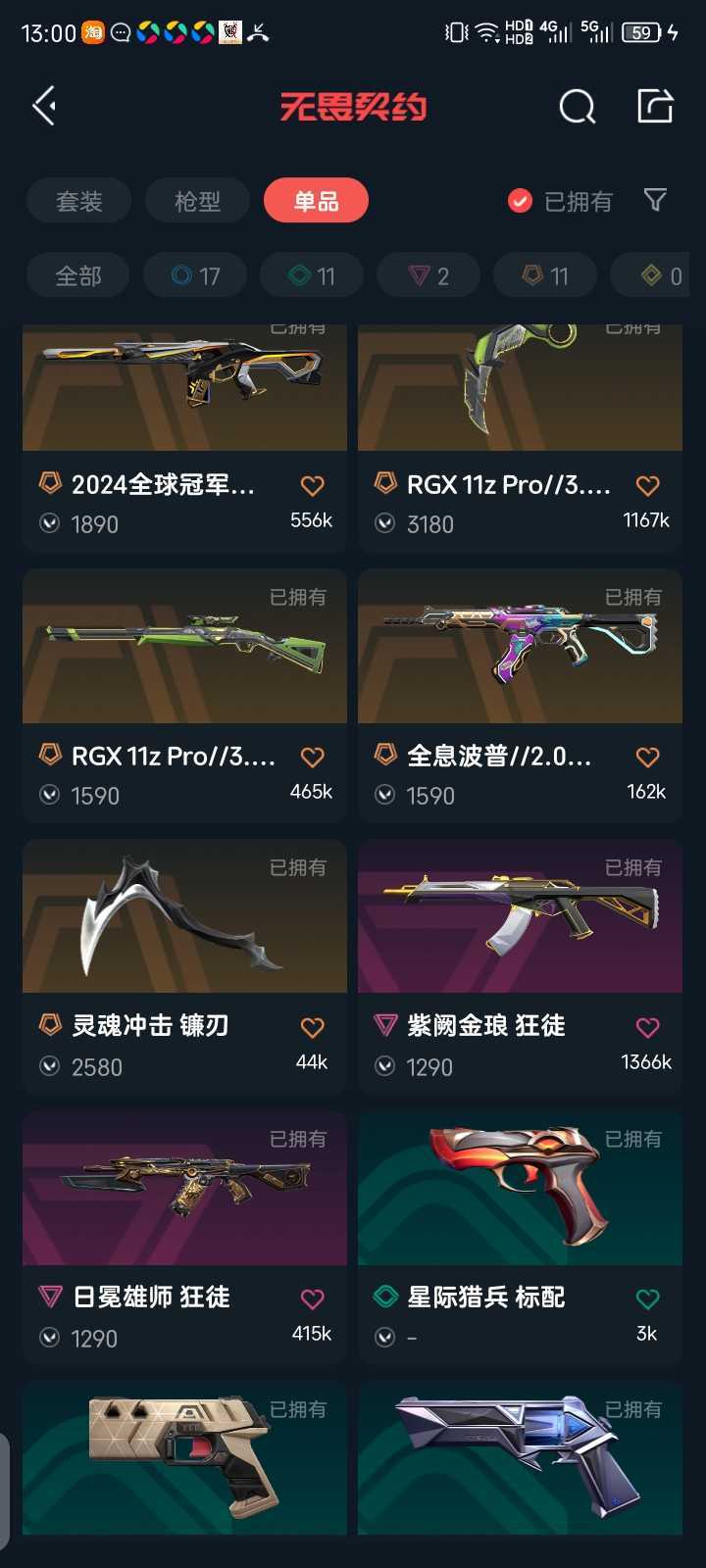Toggle the 已拥有 checkbox

tap(520, 201)
